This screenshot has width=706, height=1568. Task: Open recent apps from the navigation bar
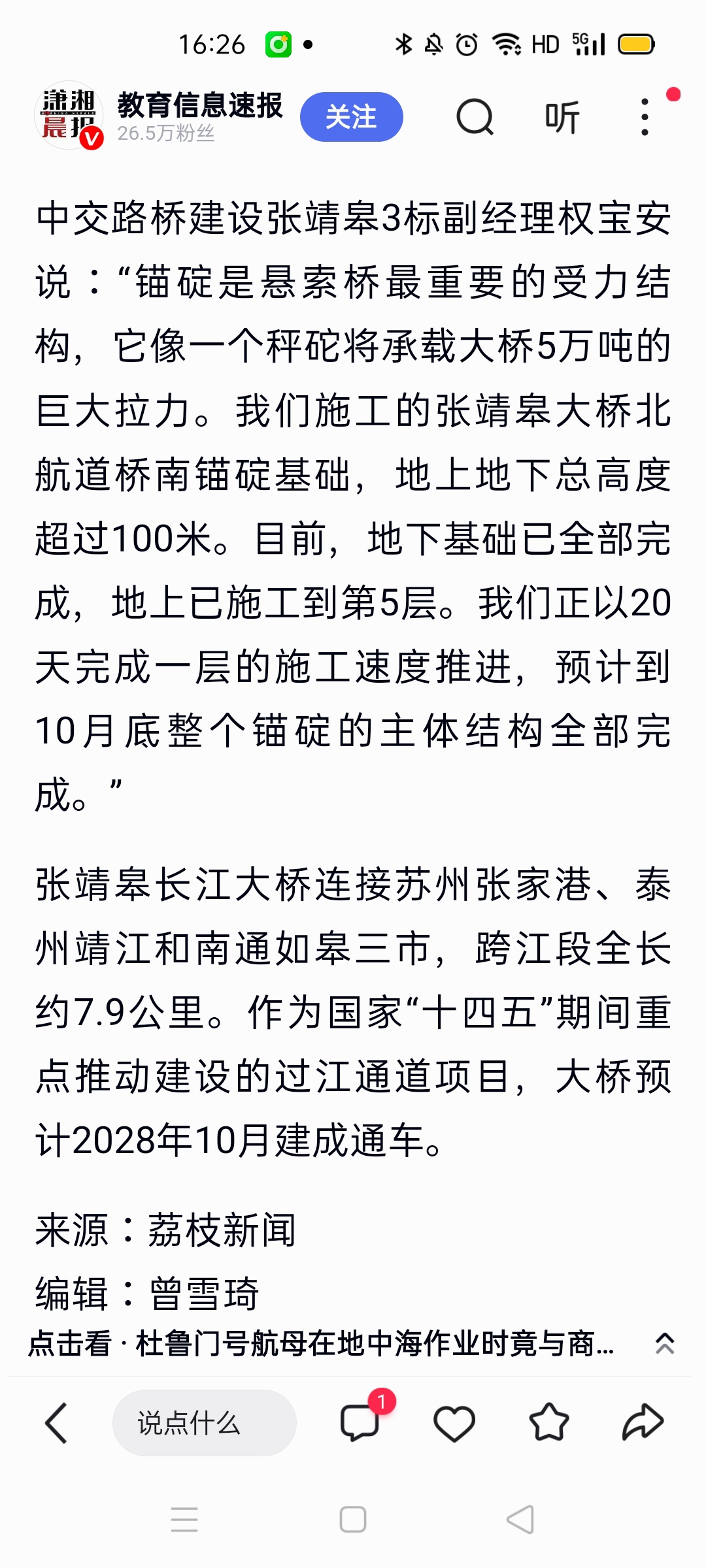click(184, 1520)
